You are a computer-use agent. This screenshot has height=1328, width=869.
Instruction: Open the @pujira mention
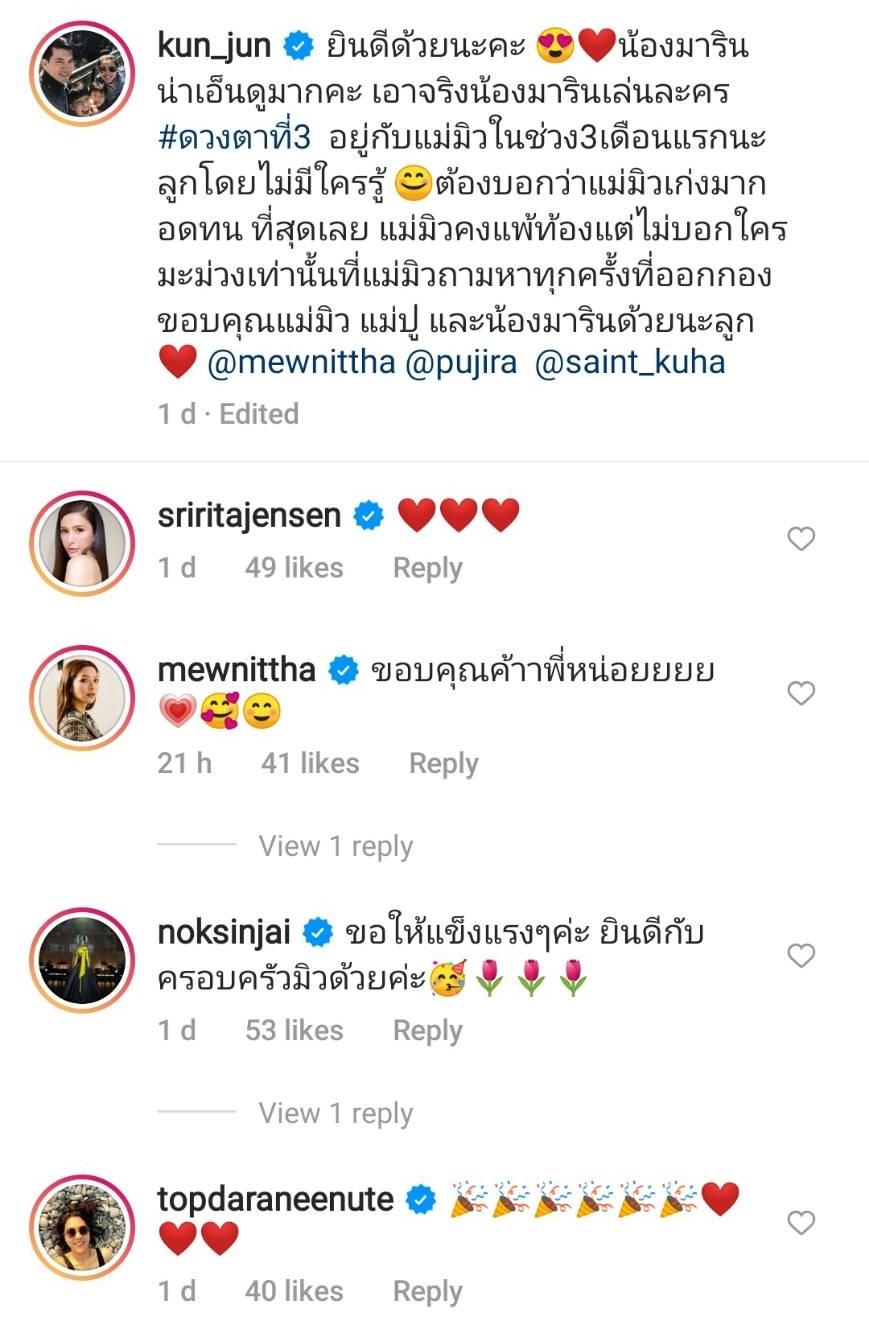461,362
